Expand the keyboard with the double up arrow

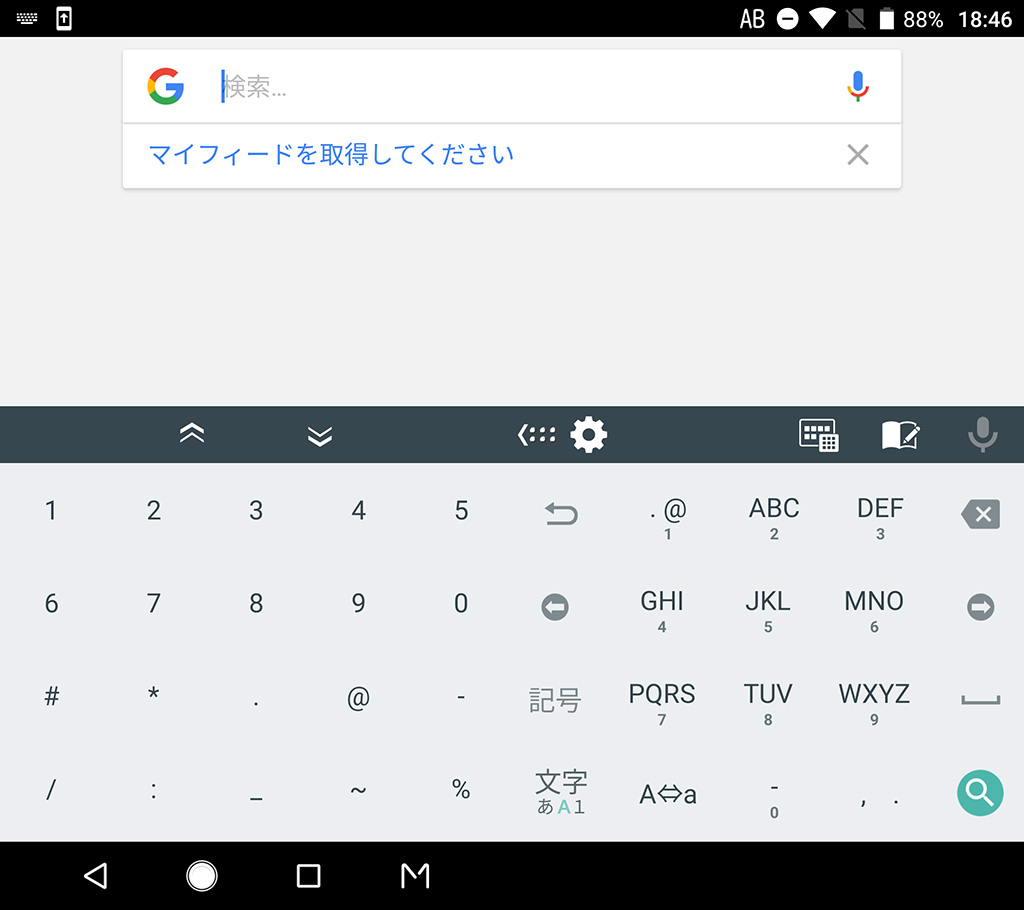(192, 433)
